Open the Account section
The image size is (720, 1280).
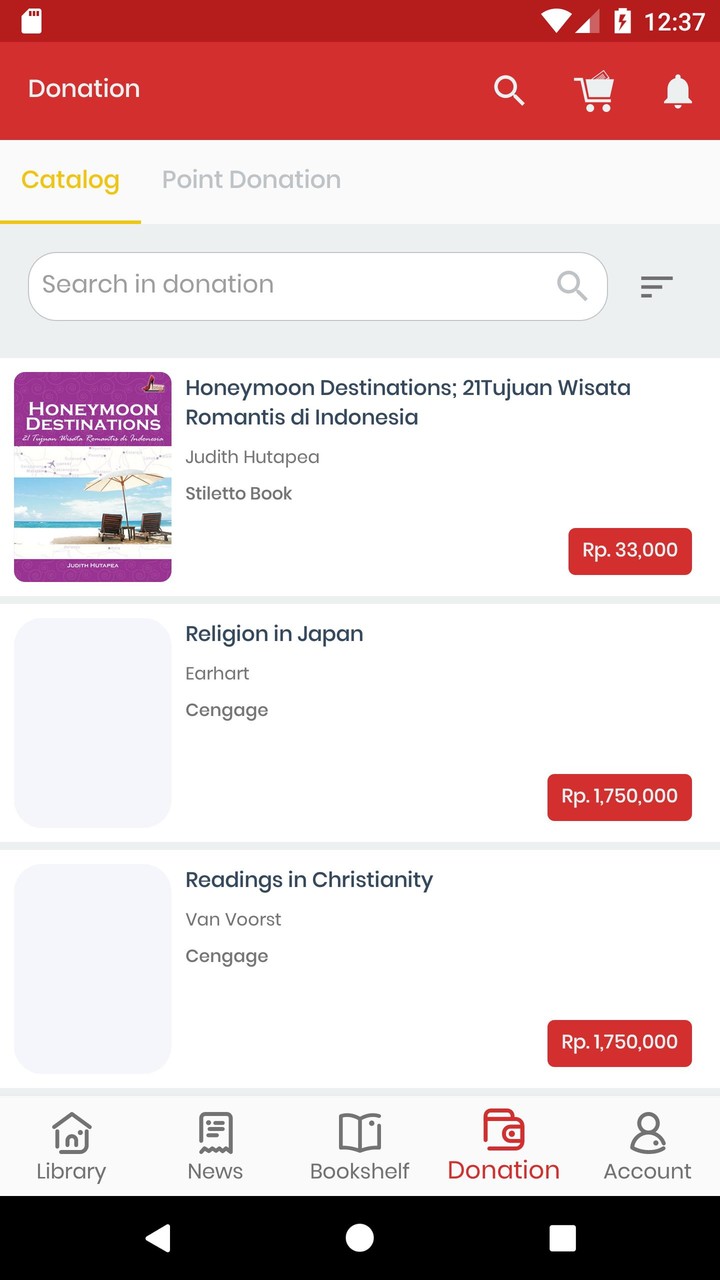click(647, 1145)
